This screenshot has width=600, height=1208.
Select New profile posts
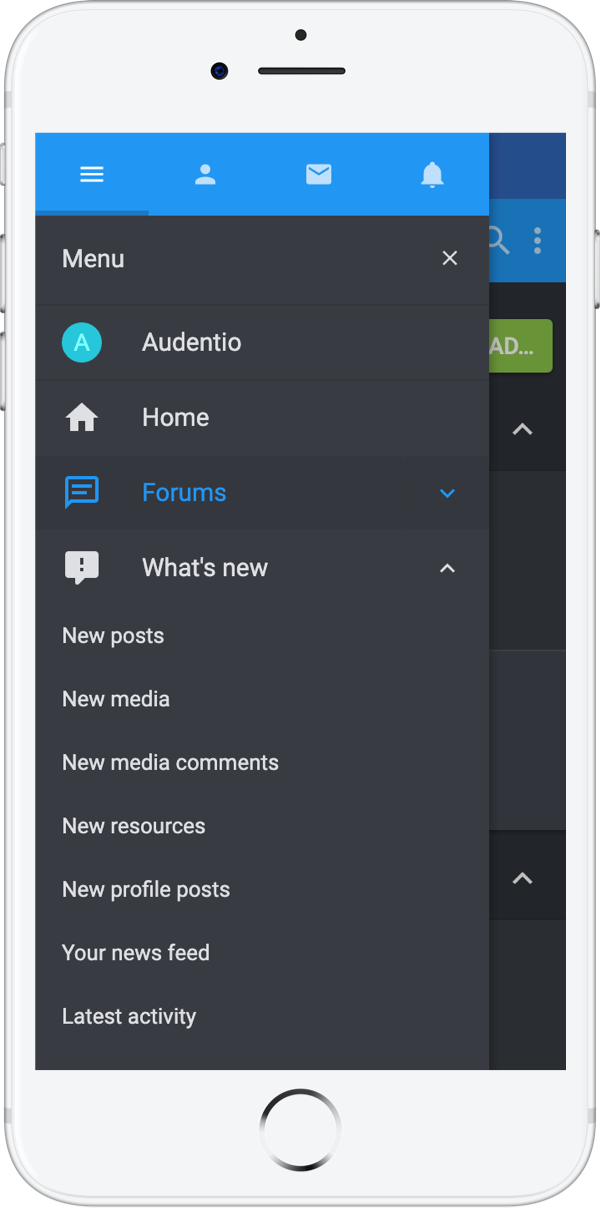[146, 890]
